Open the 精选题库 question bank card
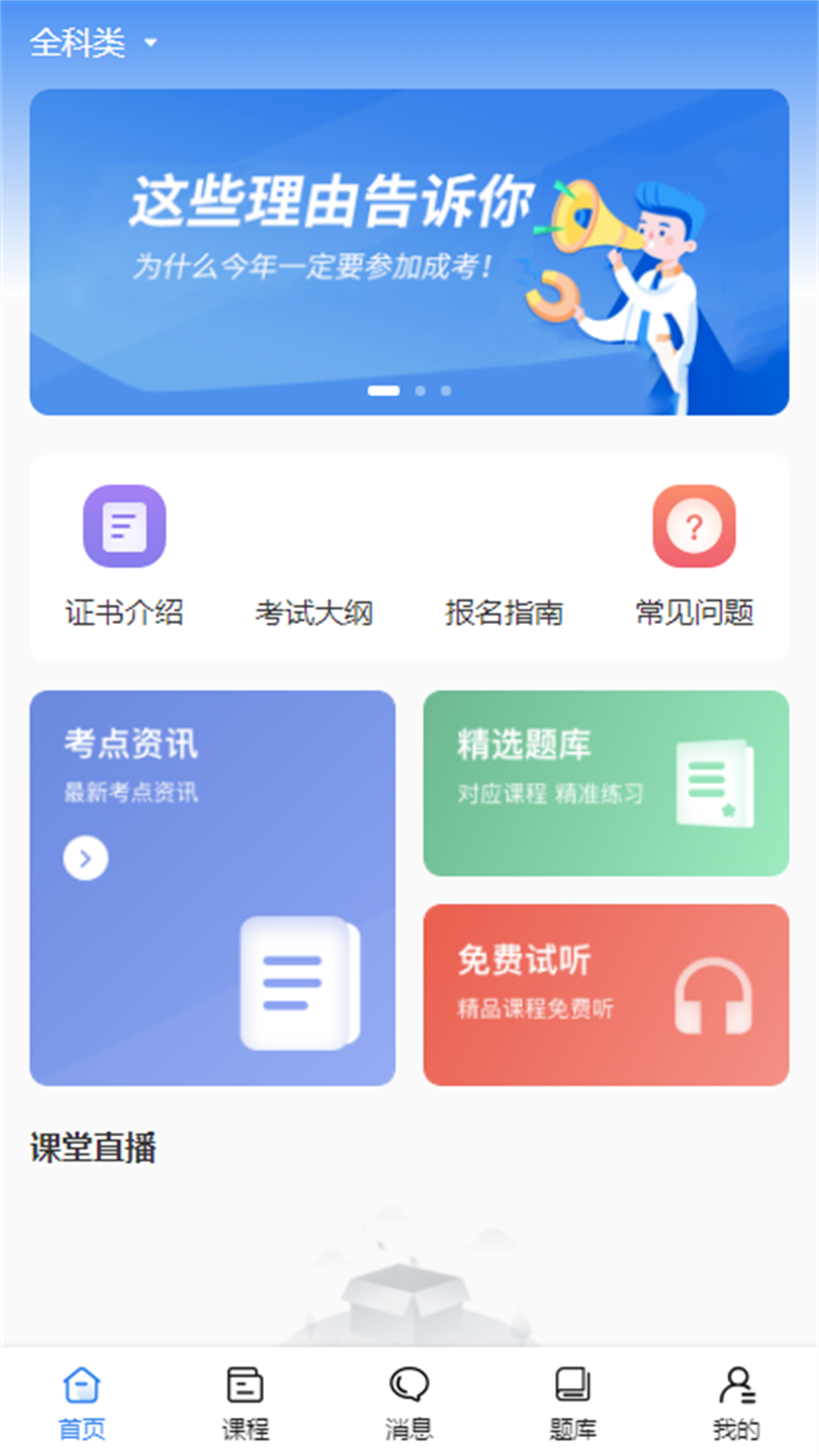Screen dimensions: 819x1456 (x=606, y=783)
